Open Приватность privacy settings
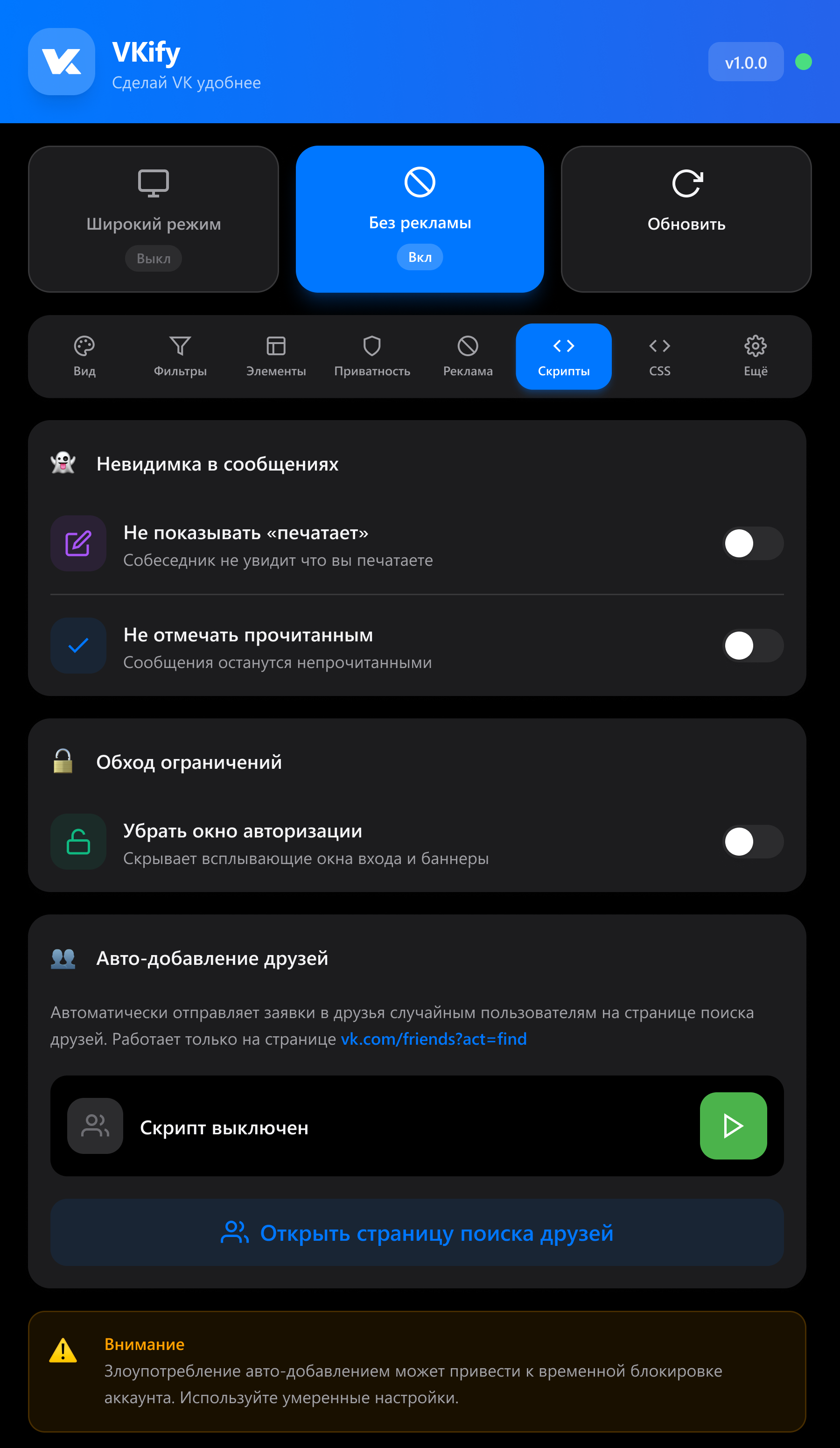The height and width of the screenshot is (1448, 840). 372,355
